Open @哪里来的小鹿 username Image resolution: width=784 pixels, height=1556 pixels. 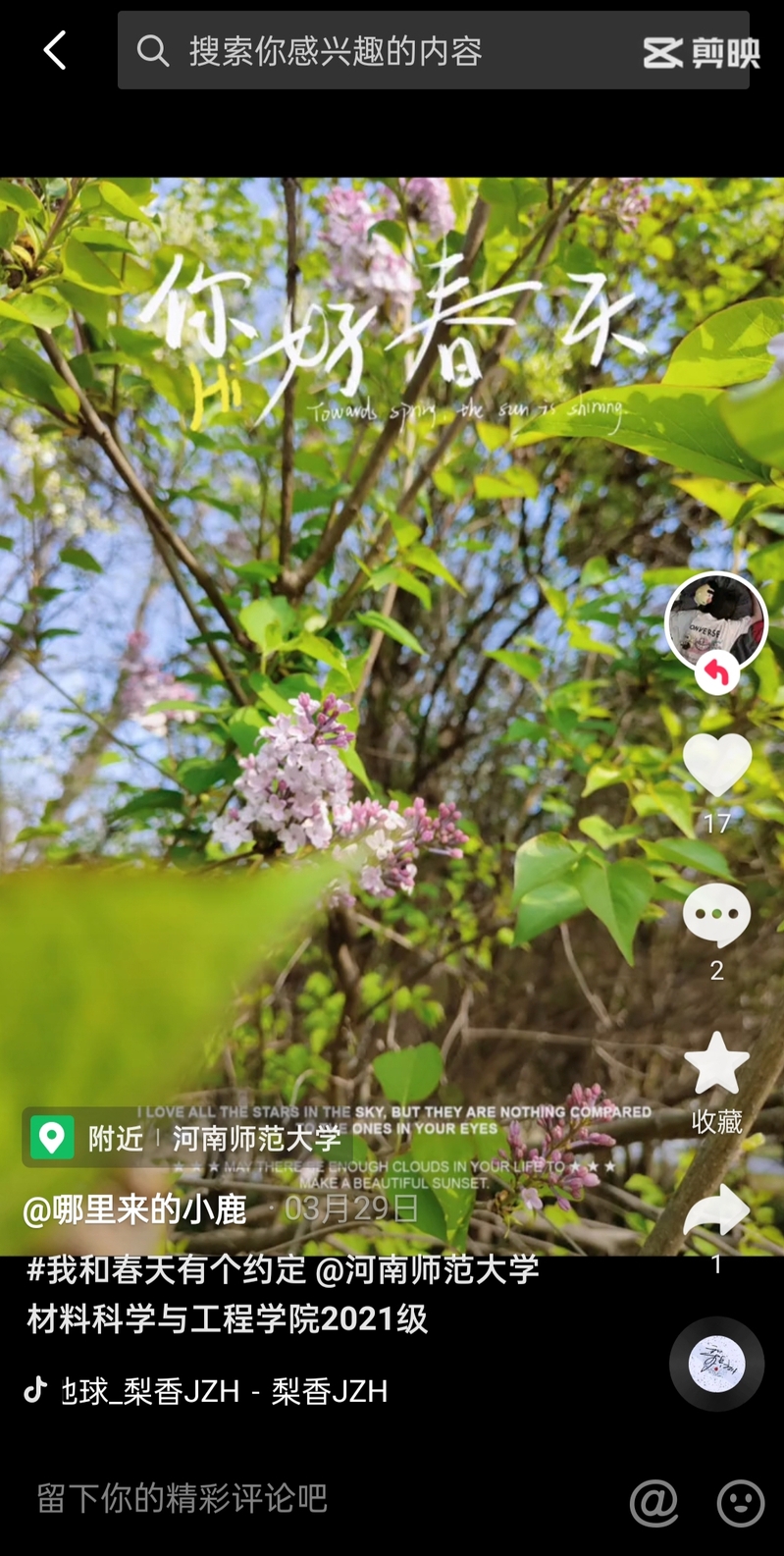tap(134, 1209)
